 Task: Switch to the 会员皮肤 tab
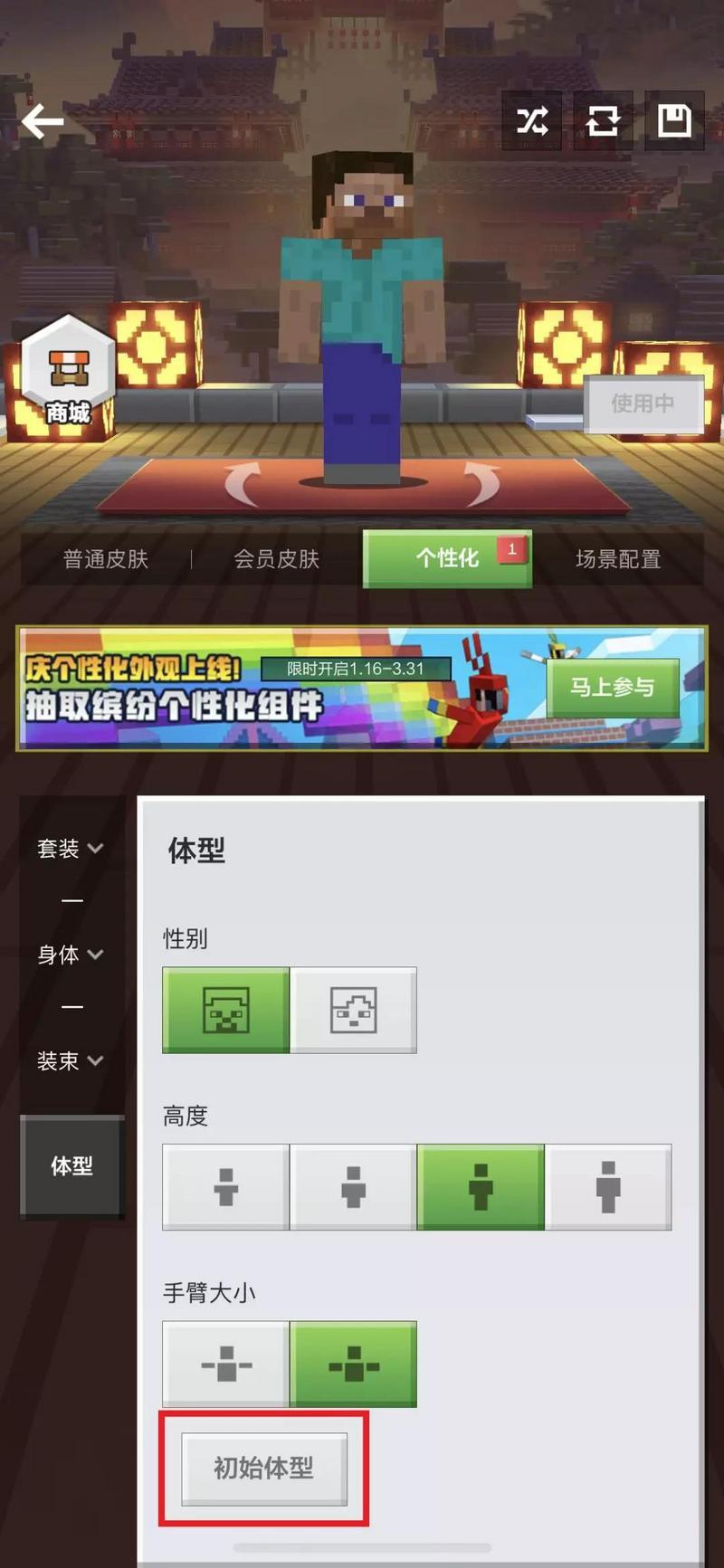click(276, 559)
